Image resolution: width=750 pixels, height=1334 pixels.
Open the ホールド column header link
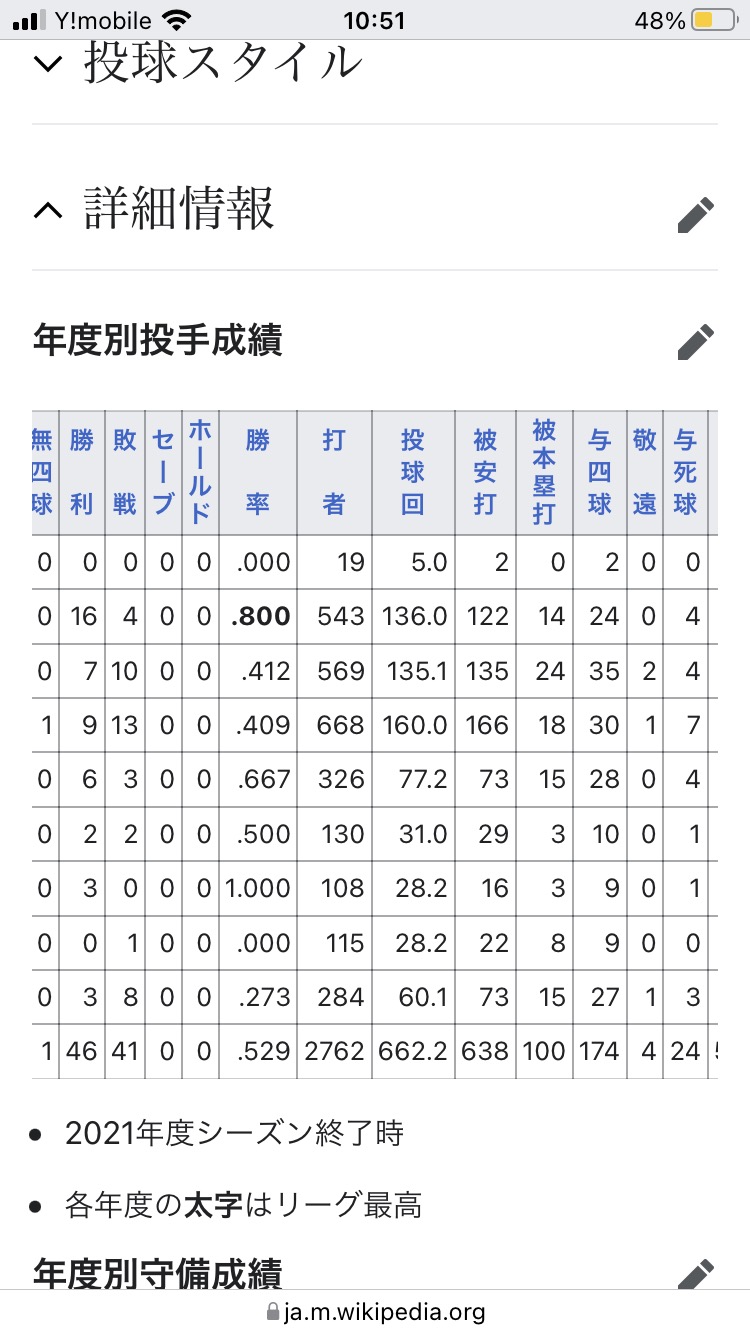coord(200,471)
